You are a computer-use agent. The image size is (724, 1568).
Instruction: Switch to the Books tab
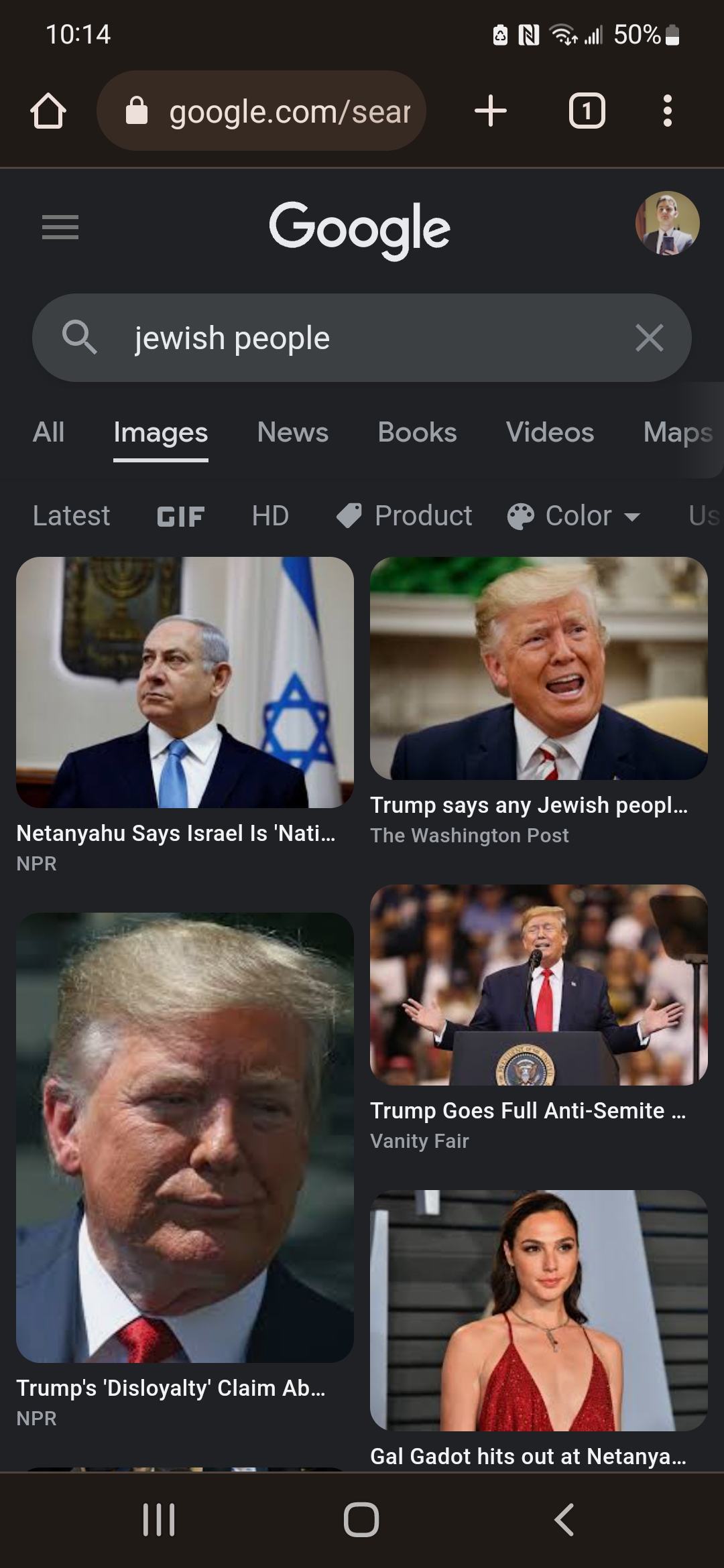417,432
